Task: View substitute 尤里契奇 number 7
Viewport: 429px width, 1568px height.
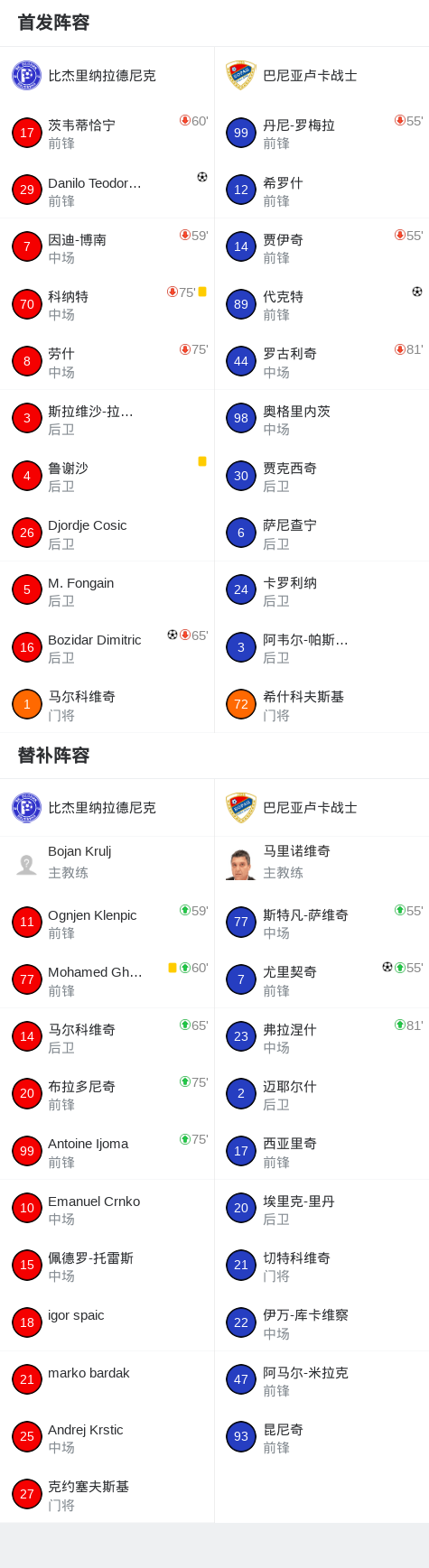Action: point(322,979)
